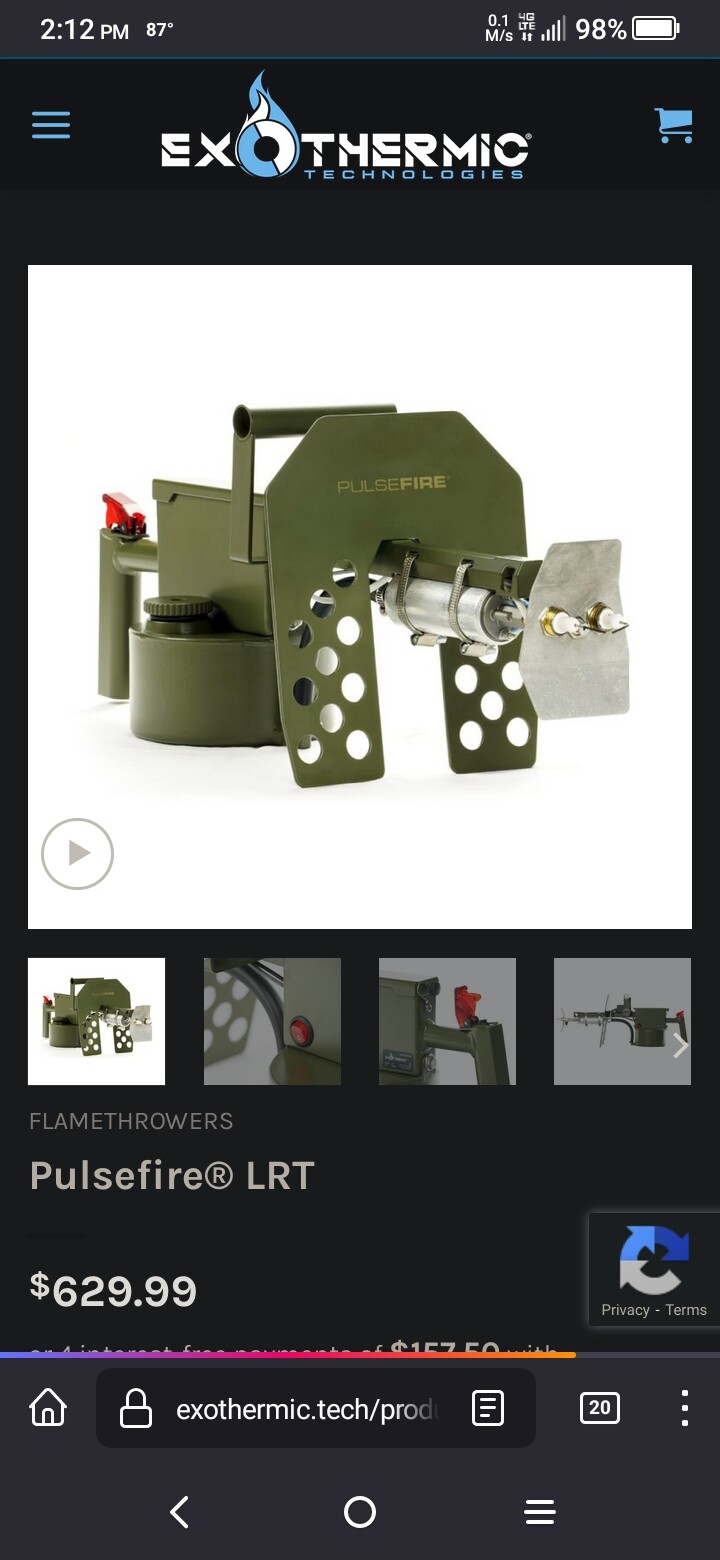Open the Flamethrowers category link
The height and width of the screenshot is (1560, 720).
(131, 1121)
